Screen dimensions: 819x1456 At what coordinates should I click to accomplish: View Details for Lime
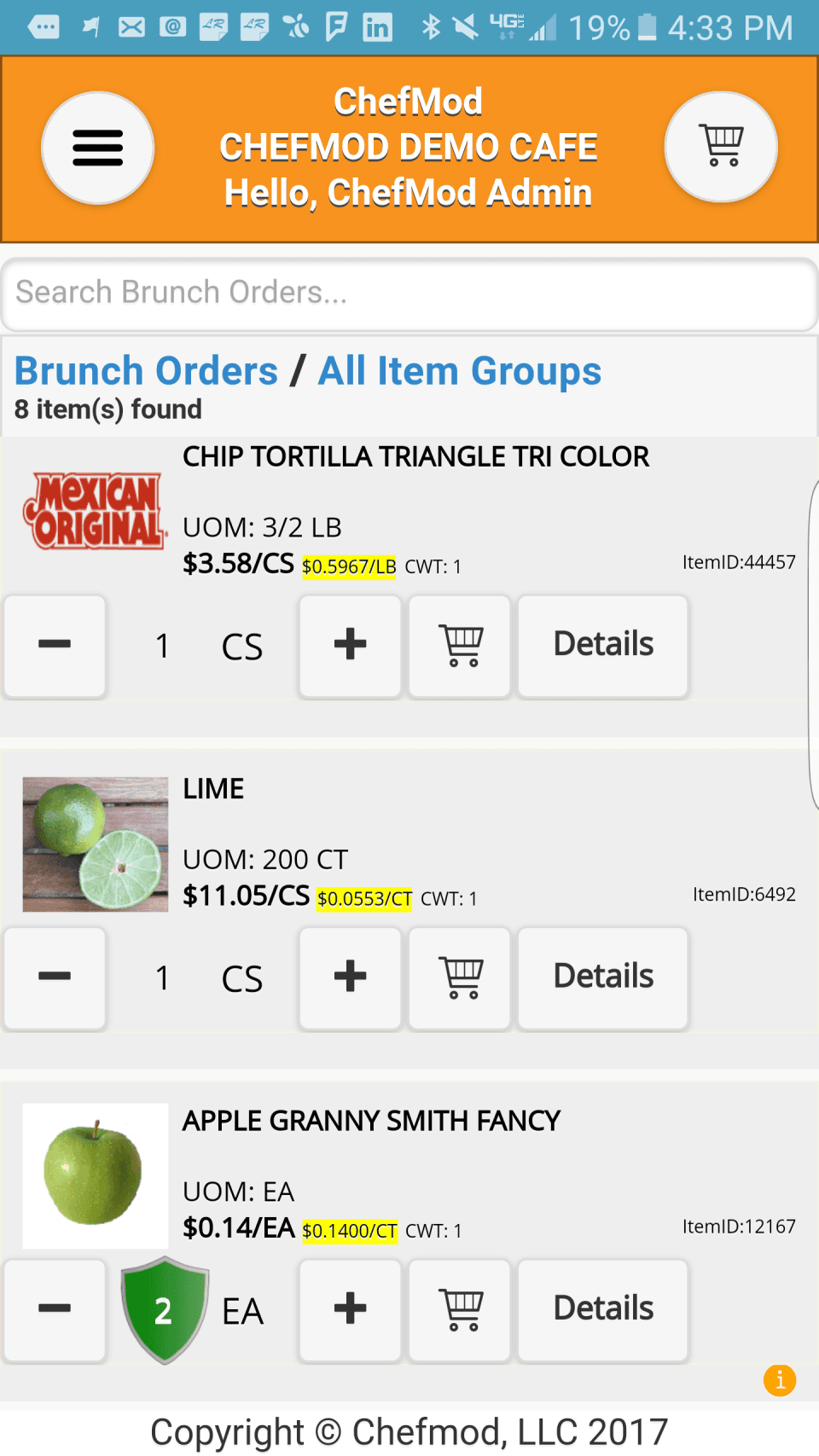pyautogui.click(x=603, y=977)
